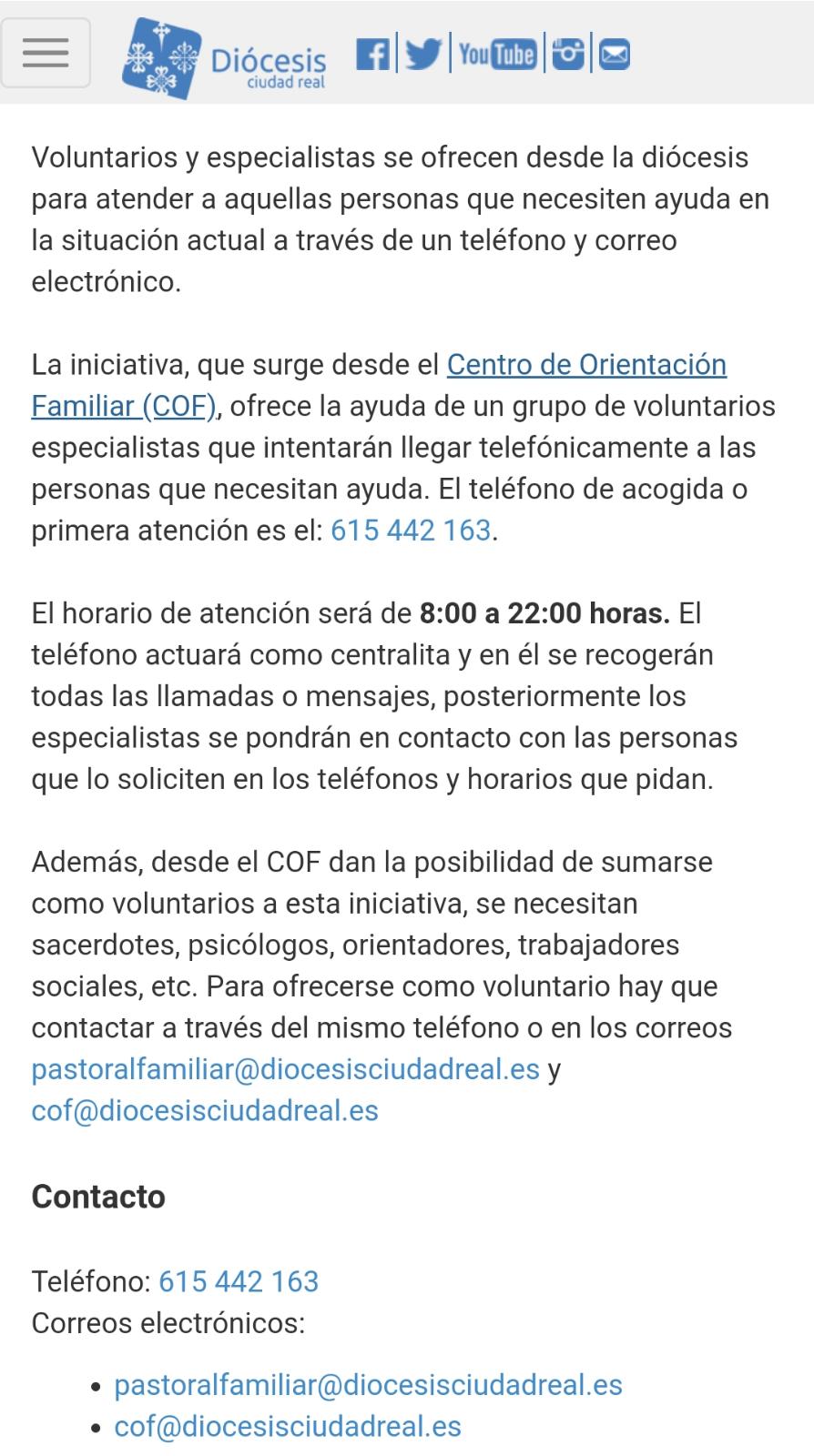
Task: Email cof@diocesisciudadreal.es from the bulleted list
Action: point(288,1427)
